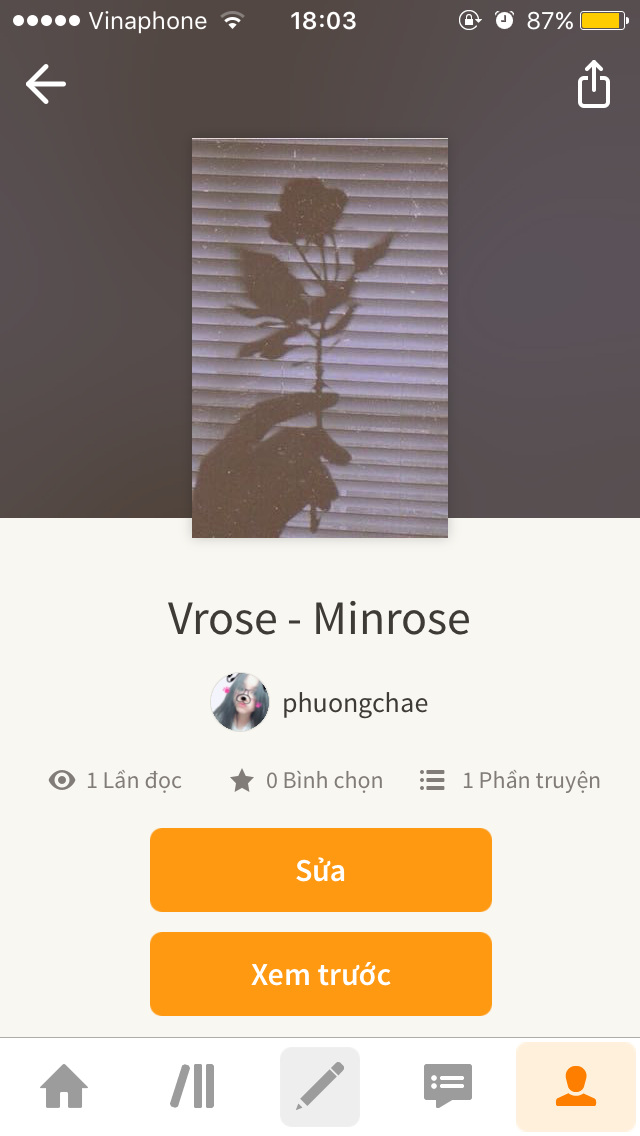Switch to the Home tab

(x=64, y=1086)
